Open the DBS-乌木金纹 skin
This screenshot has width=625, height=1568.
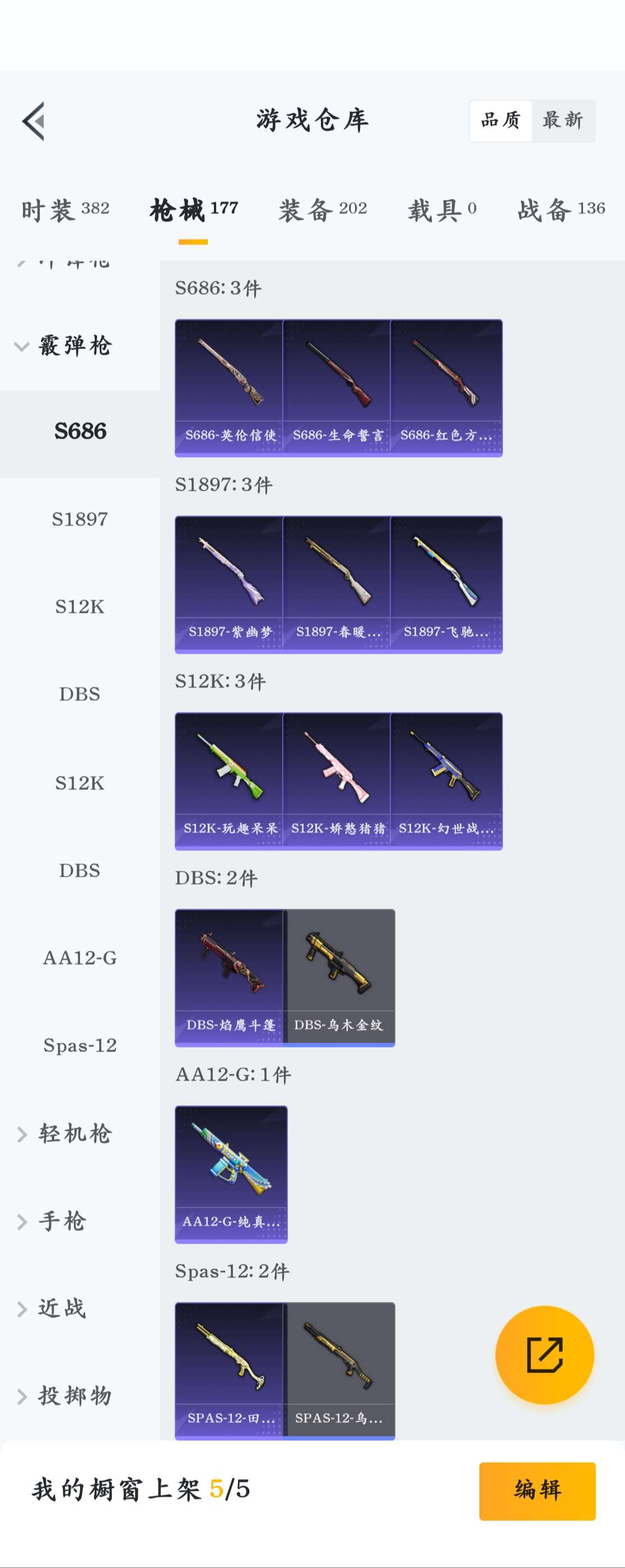pyautogui.click(x=339, y=977)
